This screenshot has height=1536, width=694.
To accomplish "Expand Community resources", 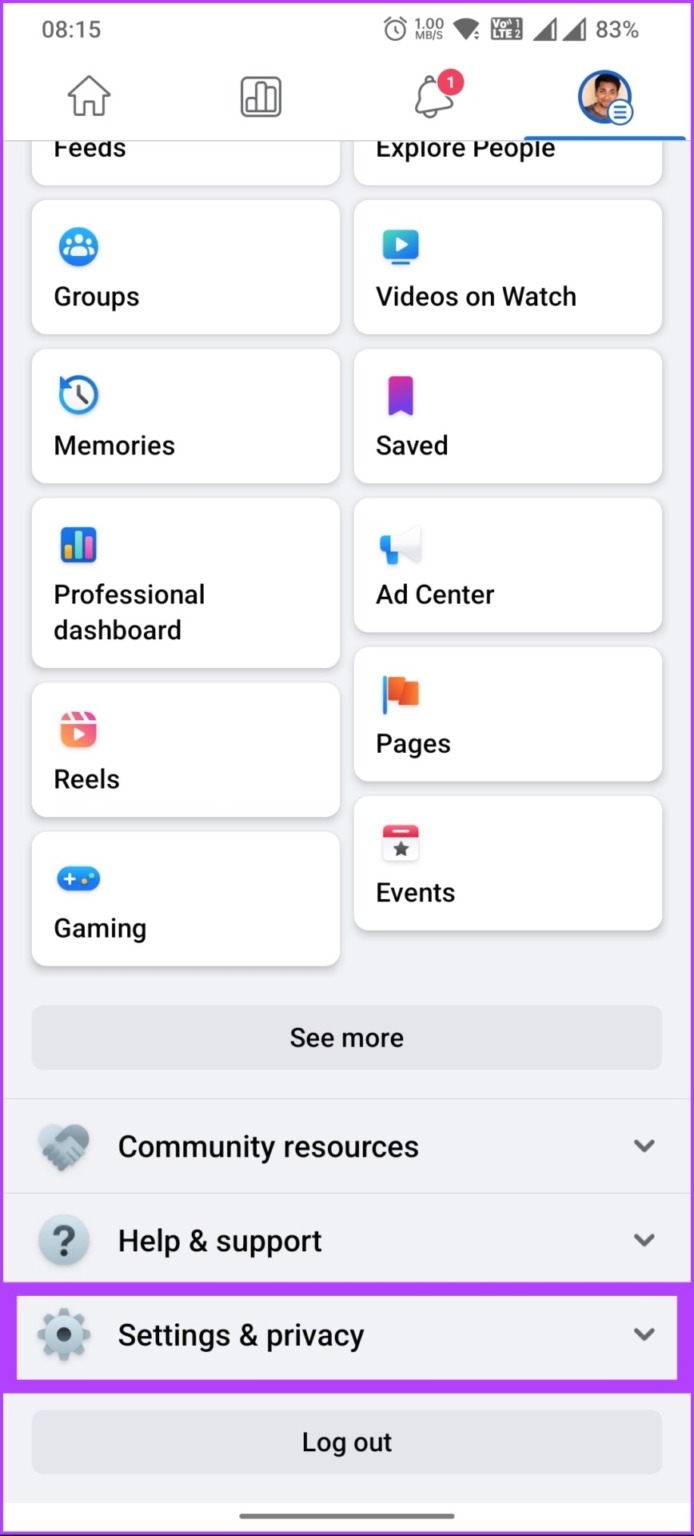I will pos(347,1146).
